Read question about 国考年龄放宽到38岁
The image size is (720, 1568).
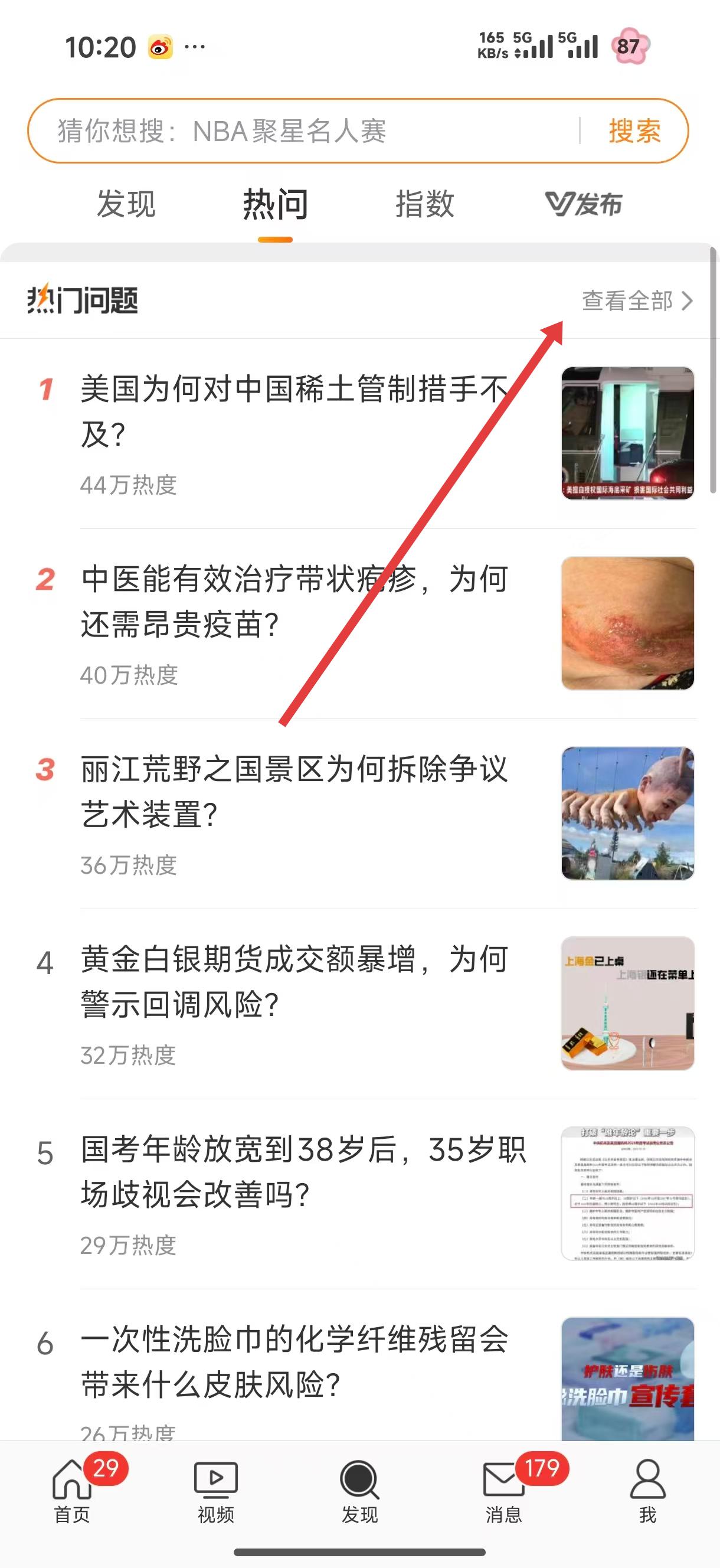pos(303,1171)
